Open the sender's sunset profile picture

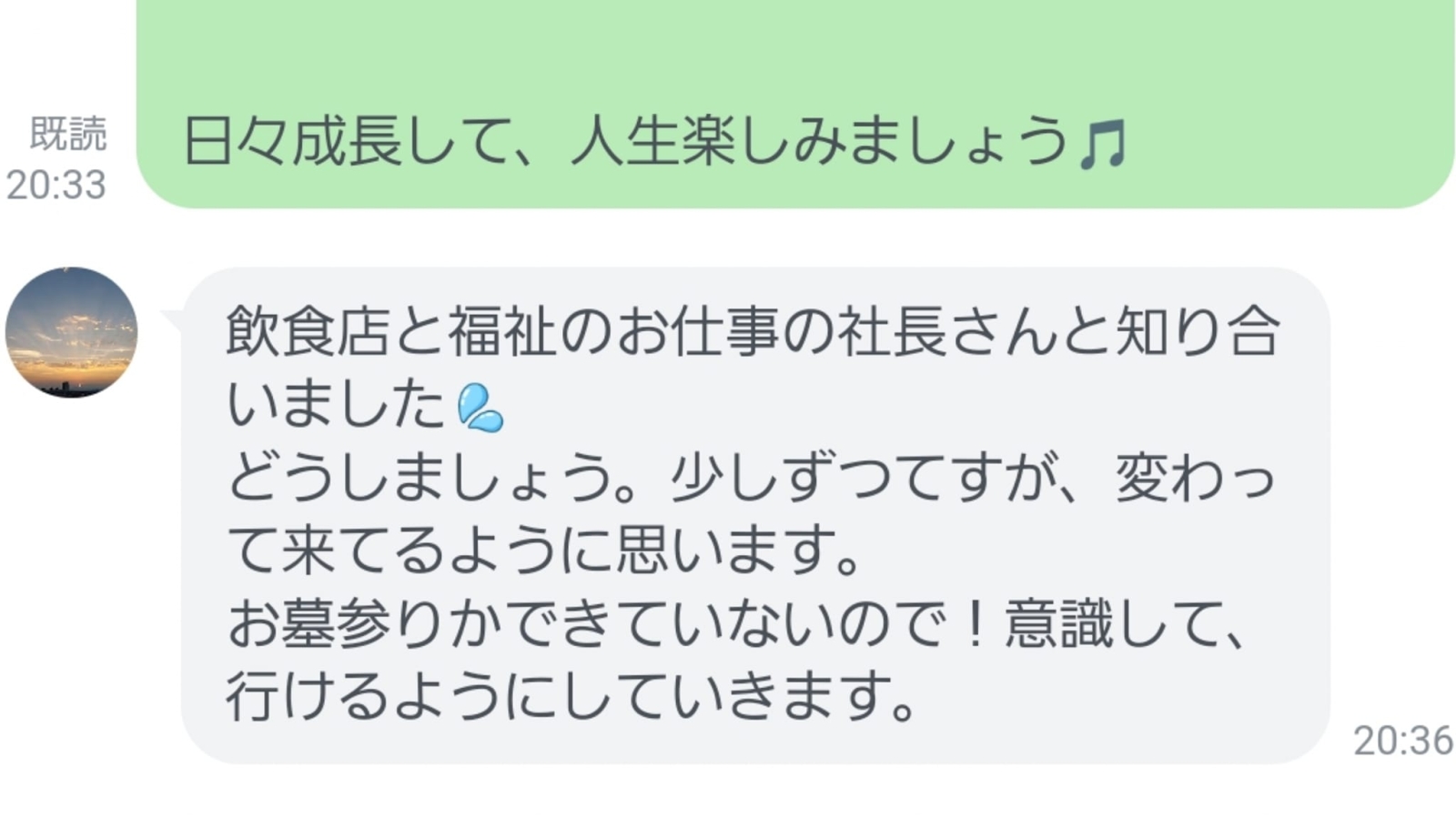pyautogui.click(x=71, y=332)
